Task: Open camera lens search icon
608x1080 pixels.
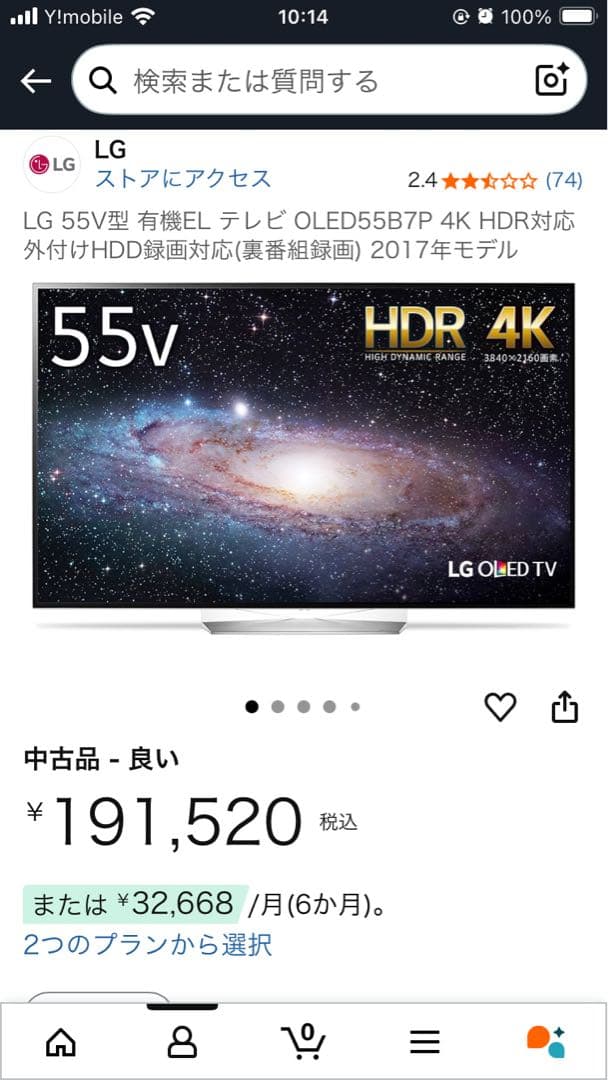Action: point(552,81)
